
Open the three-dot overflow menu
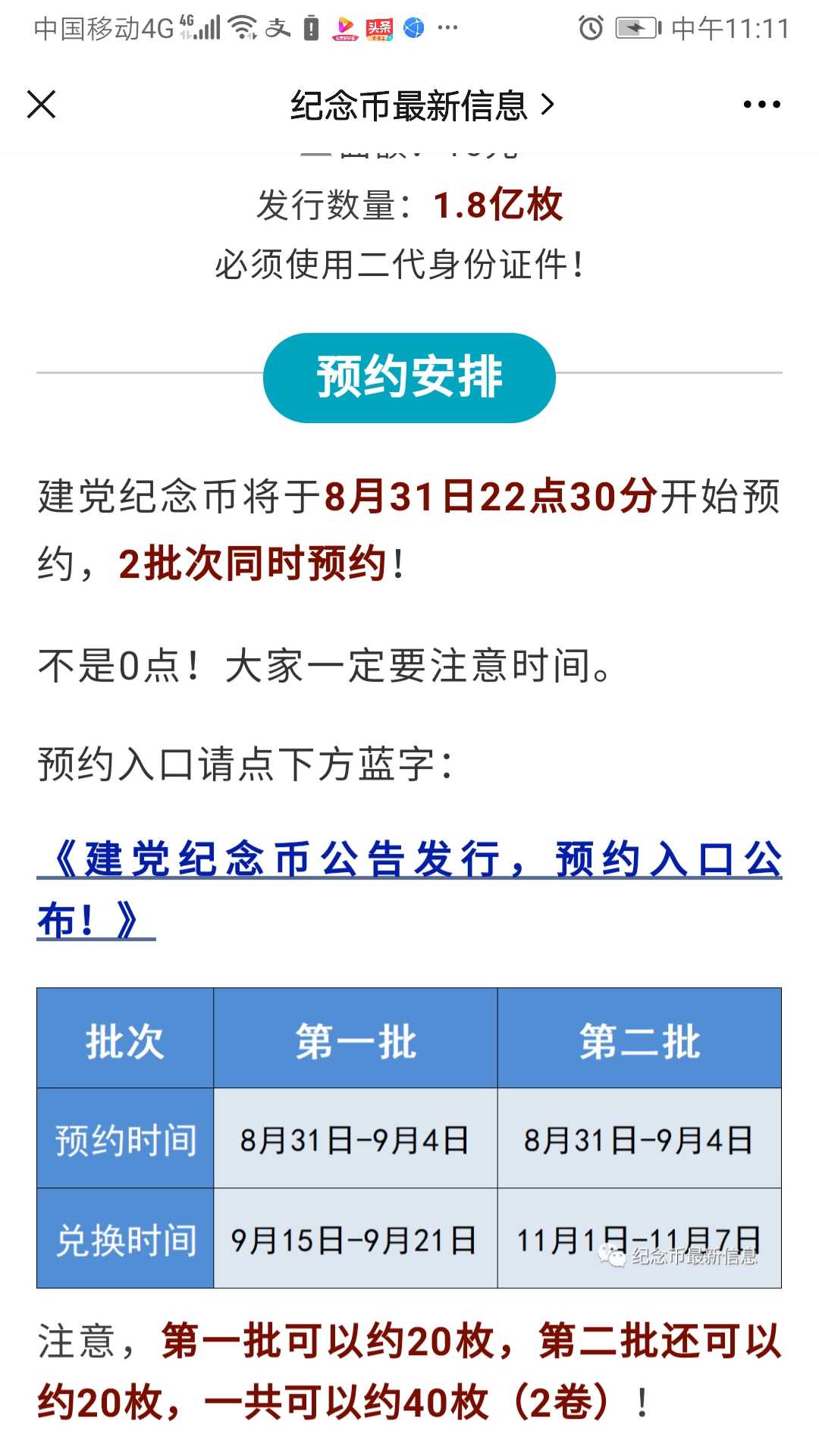point(761,105)
